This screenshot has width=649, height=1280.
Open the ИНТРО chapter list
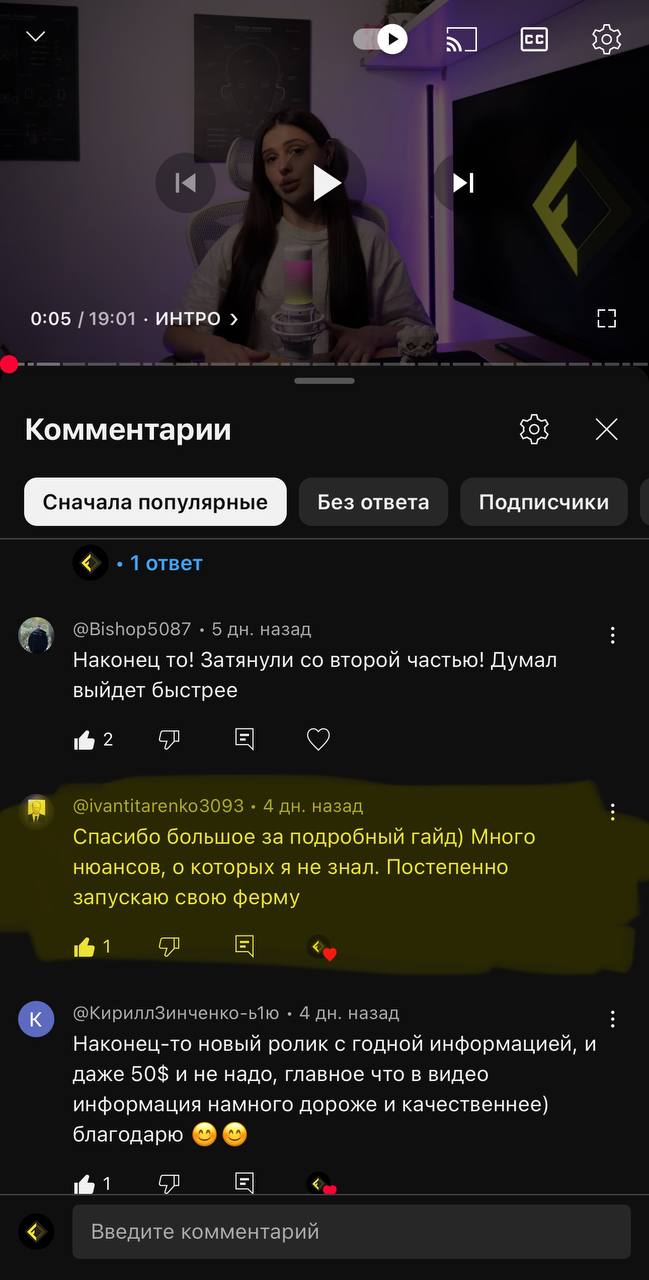[195, 319]
